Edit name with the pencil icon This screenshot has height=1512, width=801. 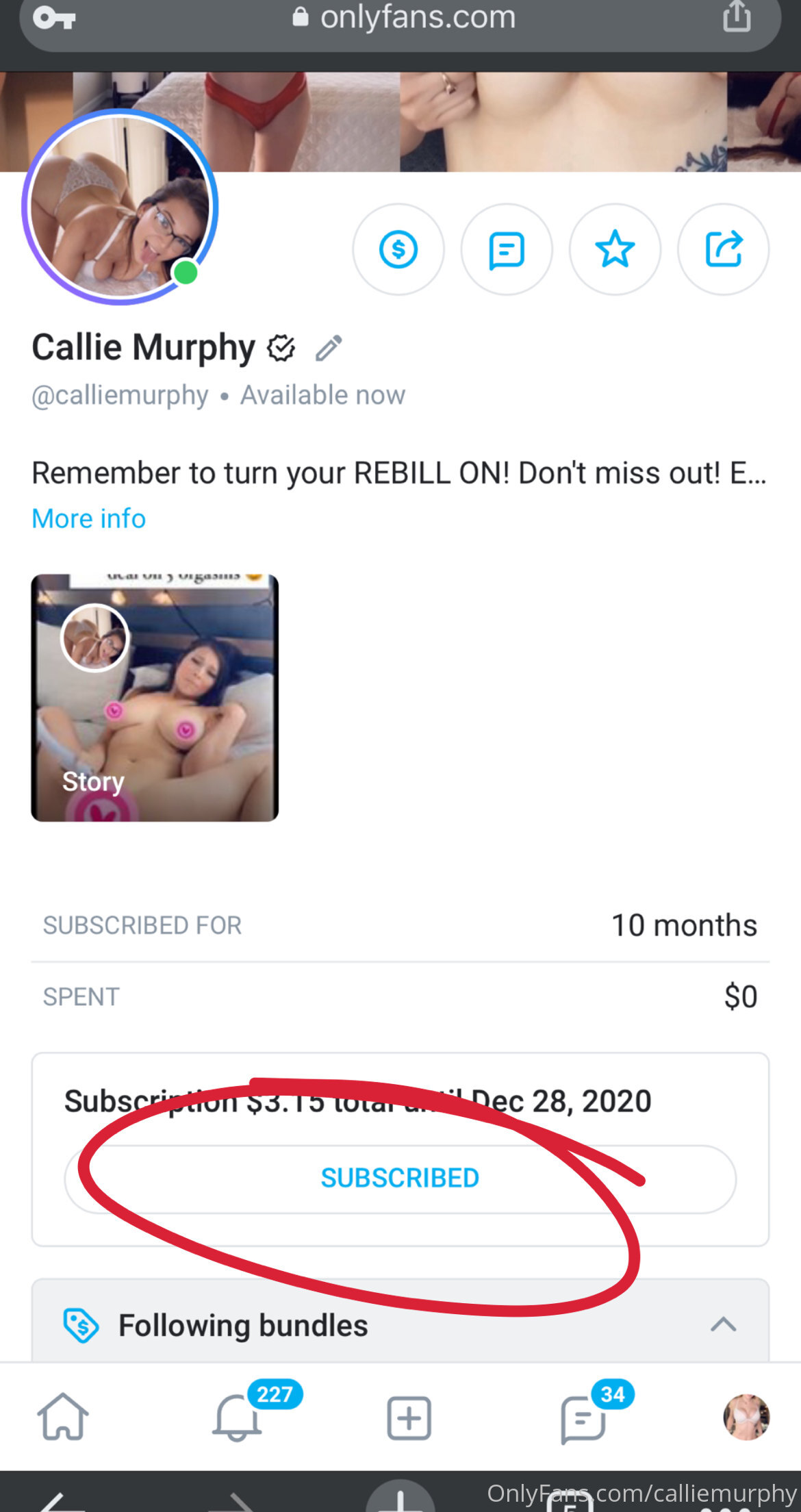[329, 348]
